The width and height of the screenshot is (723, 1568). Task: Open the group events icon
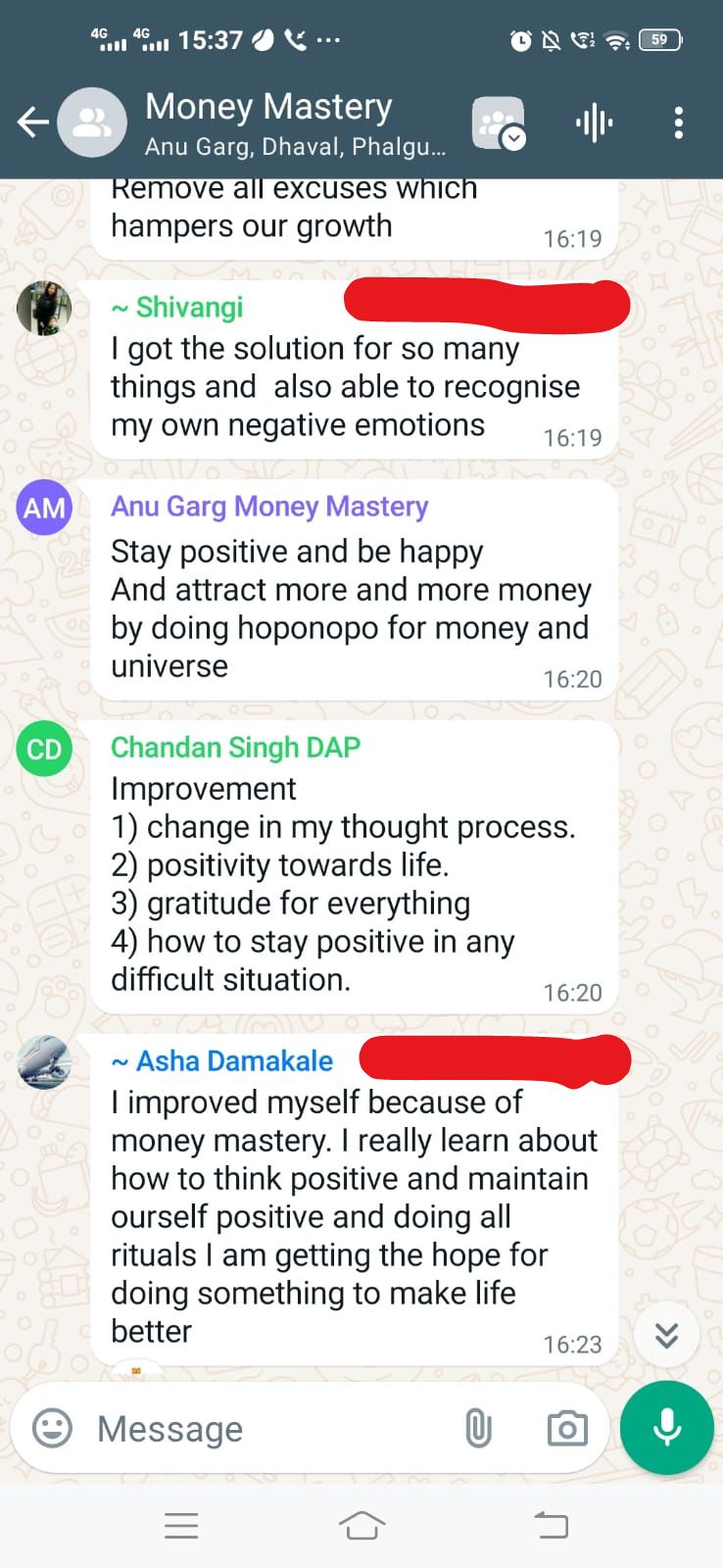tap(499, 123)
